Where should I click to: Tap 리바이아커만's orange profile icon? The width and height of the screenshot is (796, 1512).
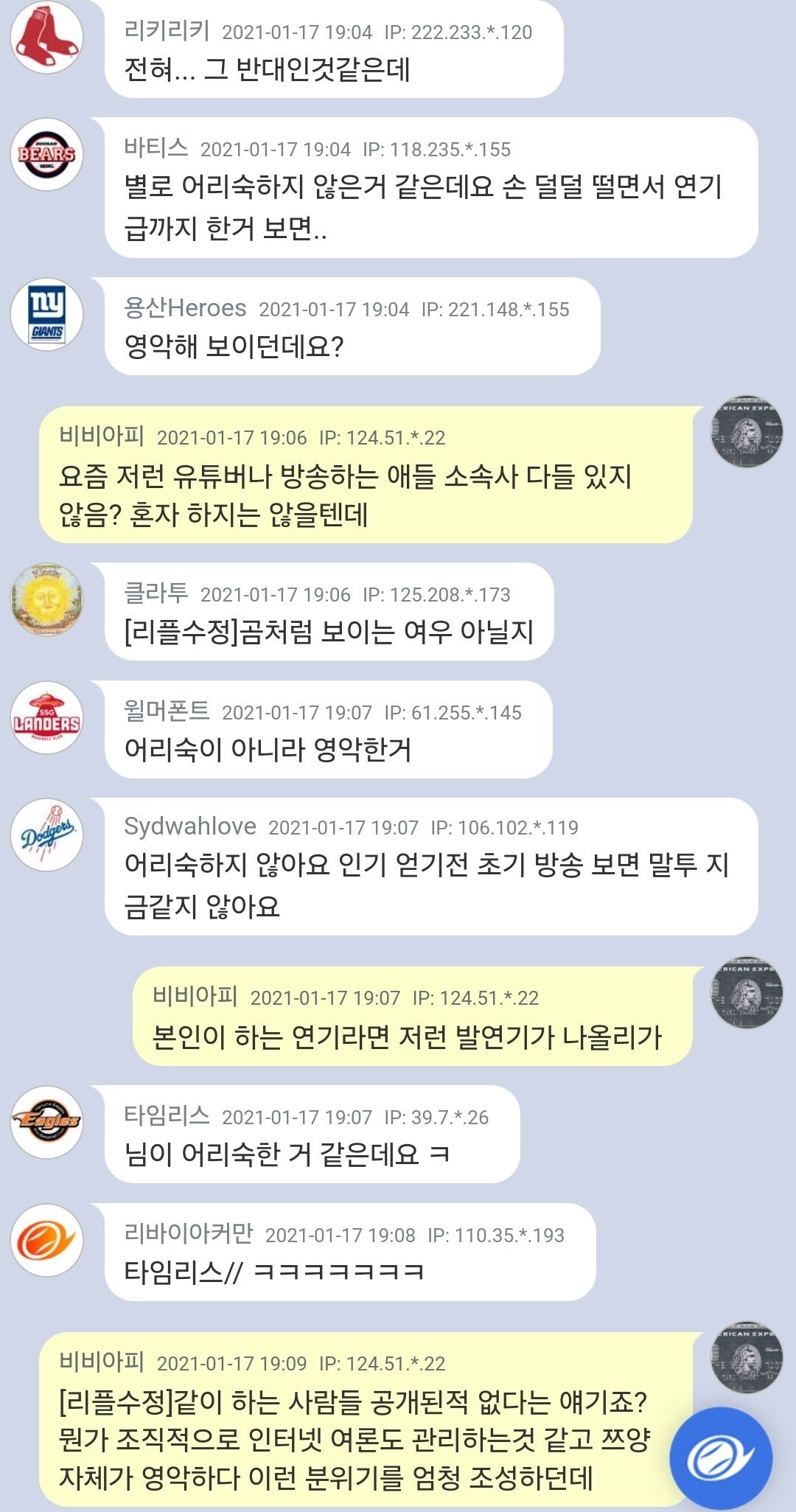tap(46, 1240)
